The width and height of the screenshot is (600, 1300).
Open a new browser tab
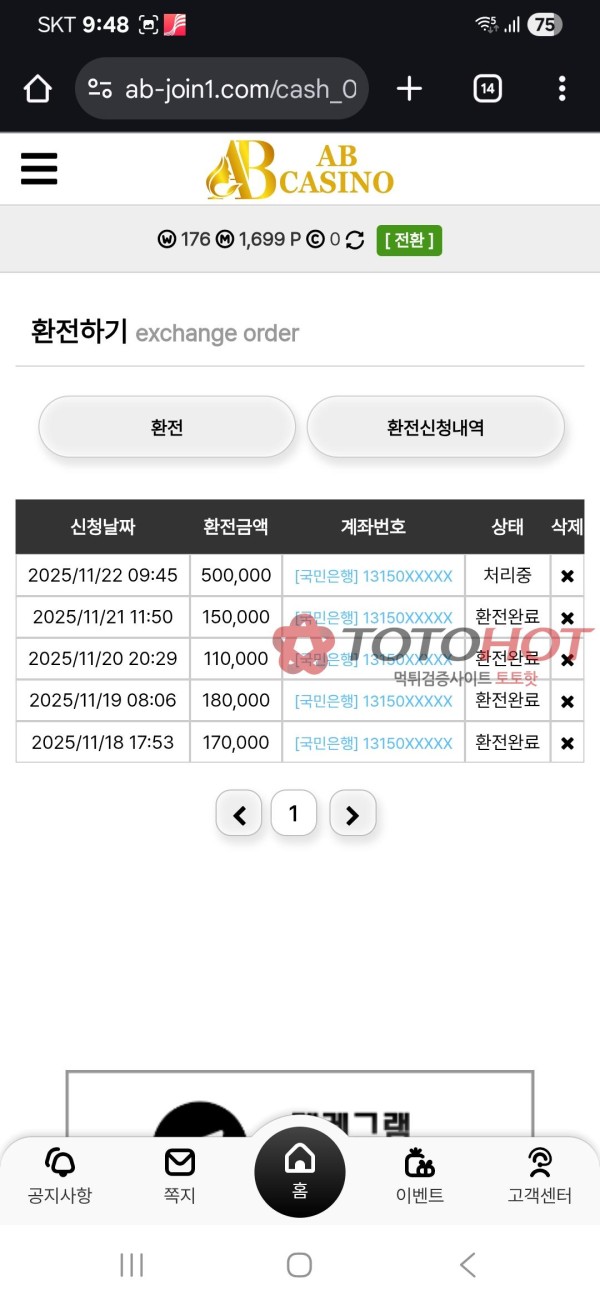(409, 89)
